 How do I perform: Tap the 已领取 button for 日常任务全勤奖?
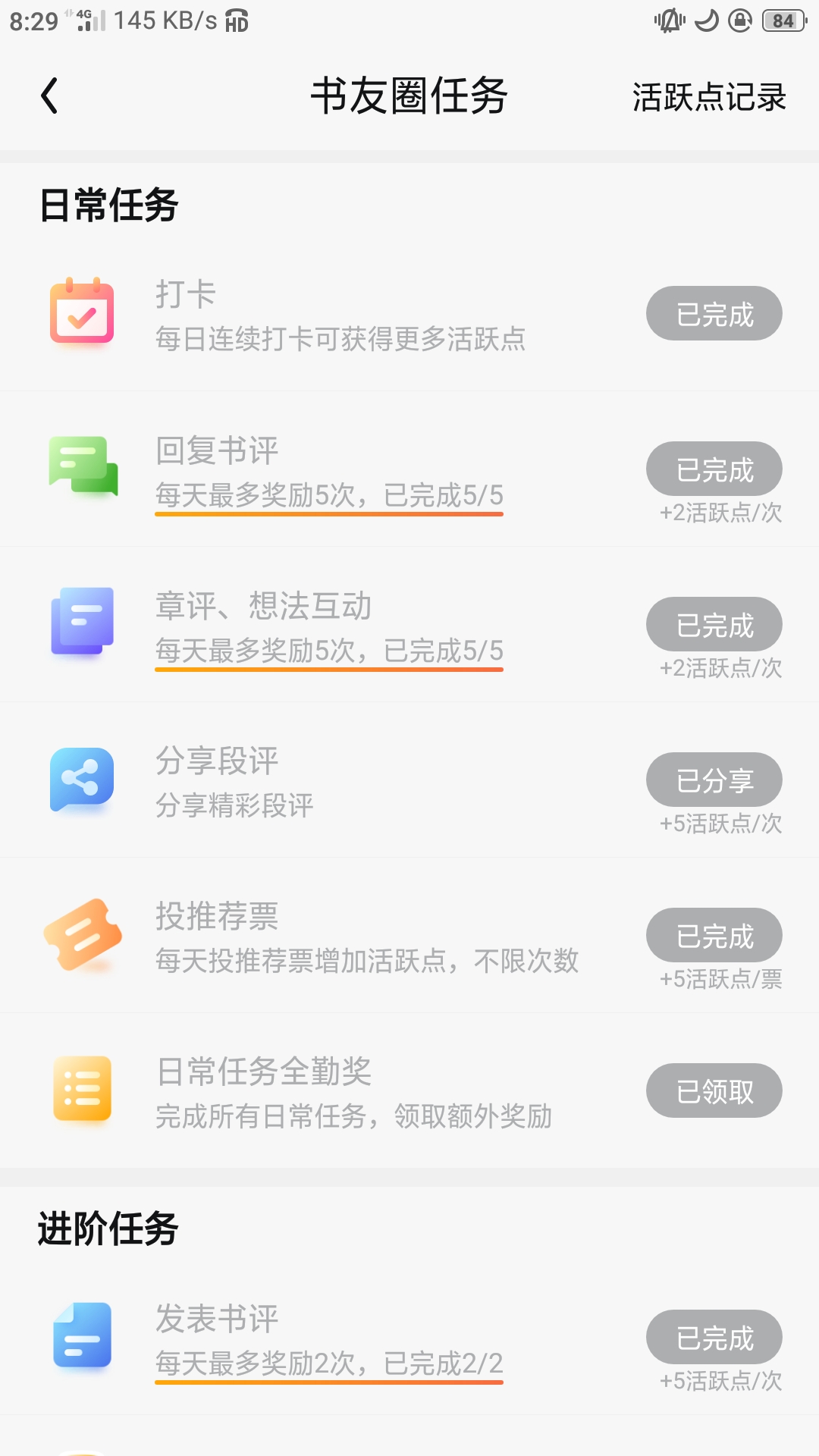(x=714, y=1090)
